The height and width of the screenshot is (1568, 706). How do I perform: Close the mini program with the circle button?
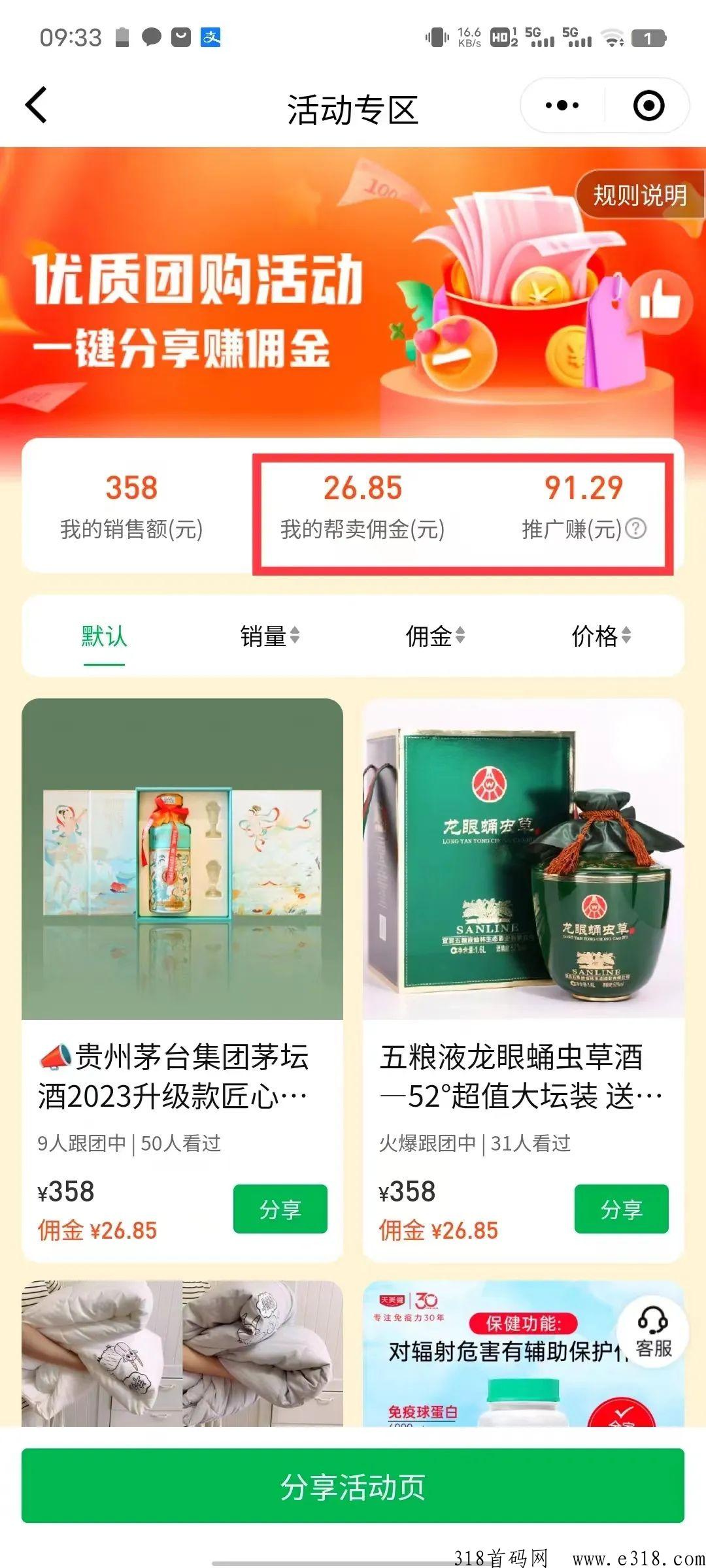point(648,105)
